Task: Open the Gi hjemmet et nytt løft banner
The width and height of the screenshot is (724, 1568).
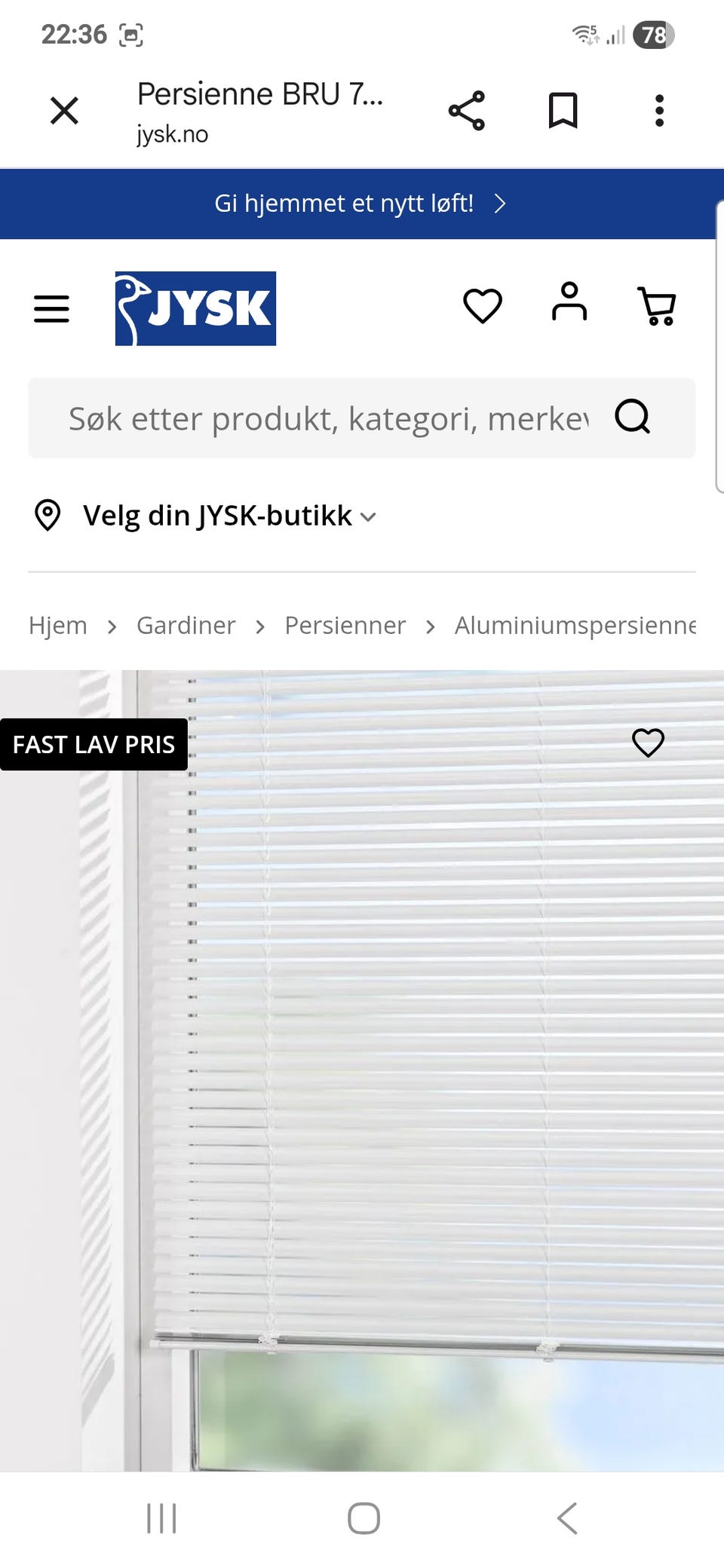Action: click(x=359, y=204)
